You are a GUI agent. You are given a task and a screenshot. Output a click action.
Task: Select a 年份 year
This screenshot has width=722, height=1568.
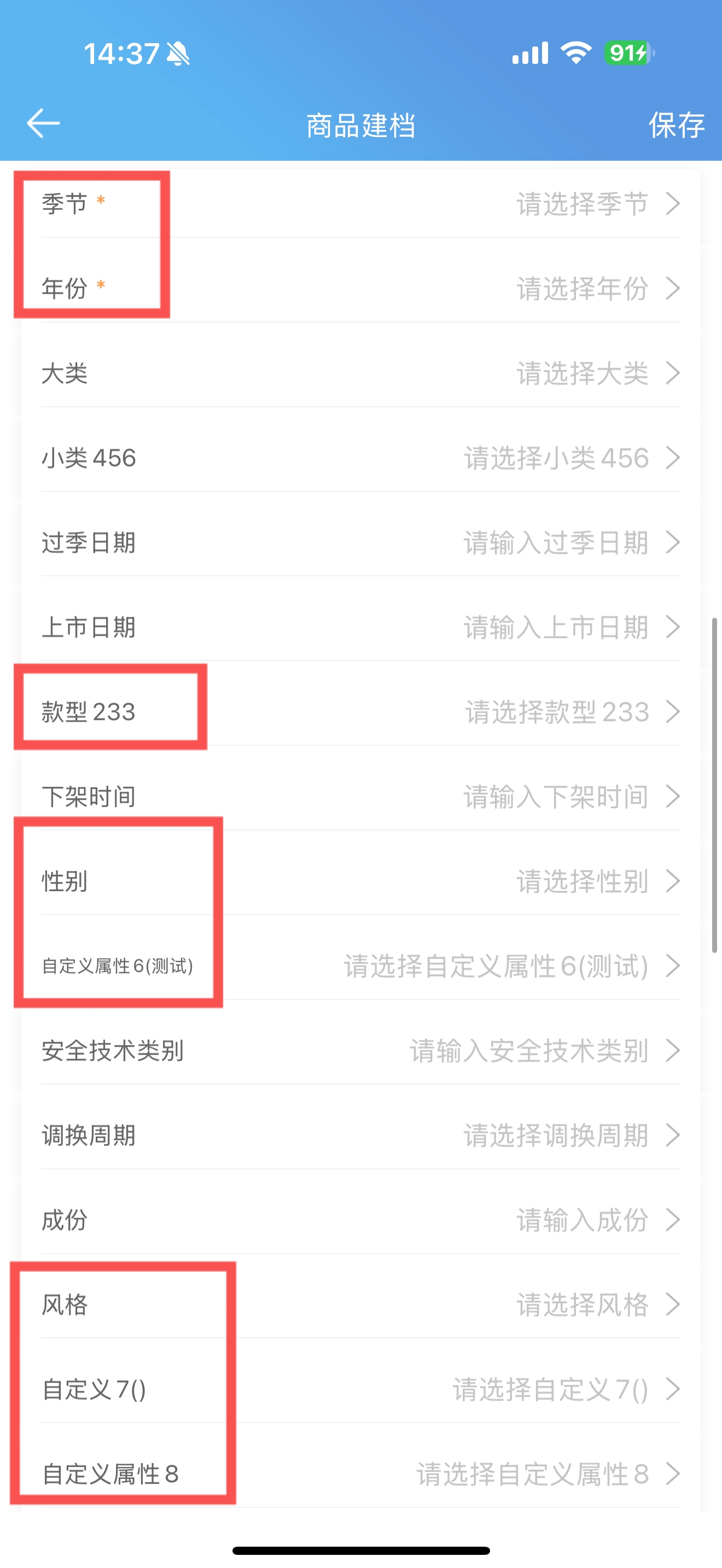click(x=360, y=289)
